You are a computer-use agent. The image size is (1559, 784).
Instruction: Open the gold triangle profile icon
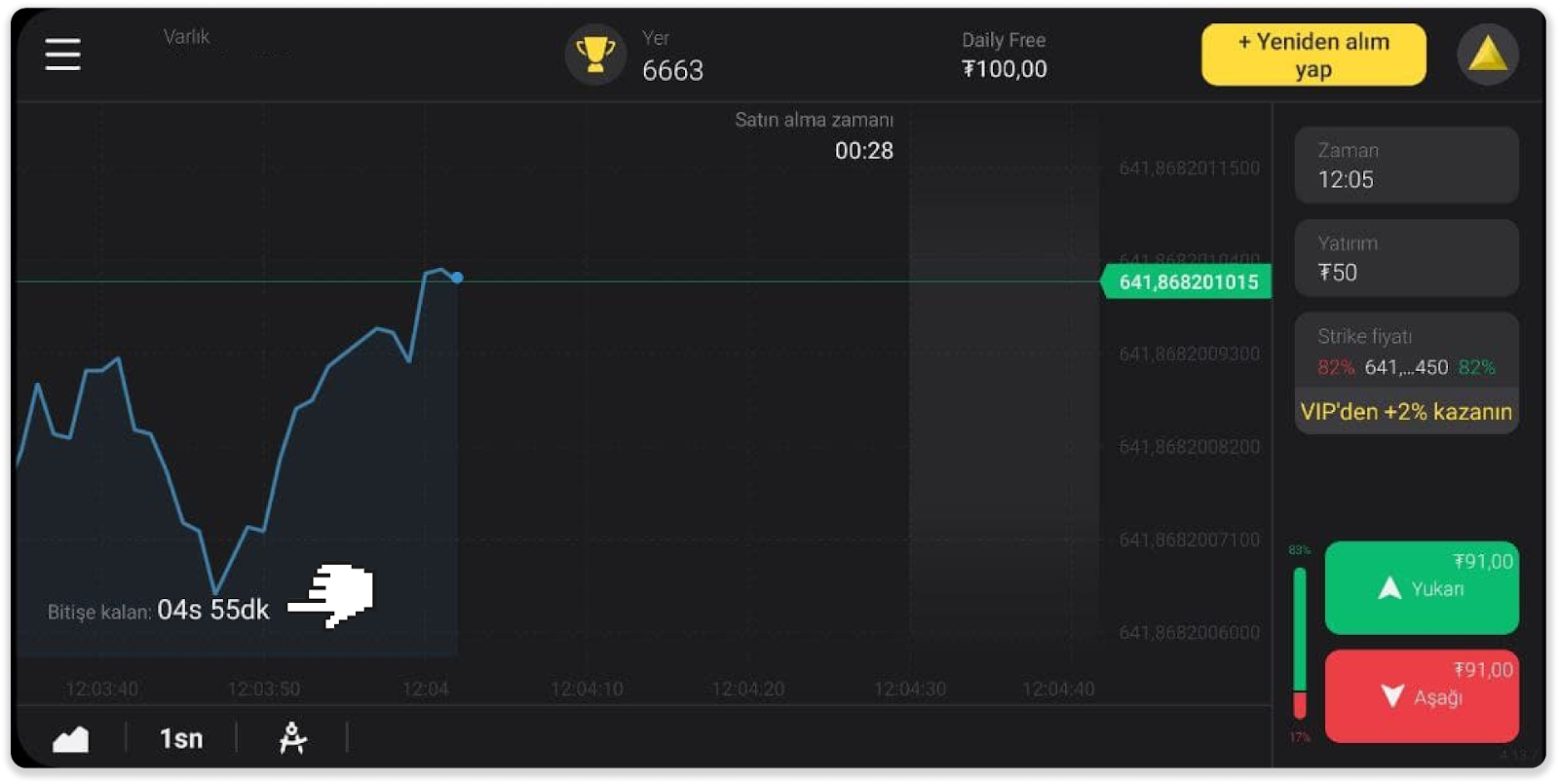point(1487,55)
